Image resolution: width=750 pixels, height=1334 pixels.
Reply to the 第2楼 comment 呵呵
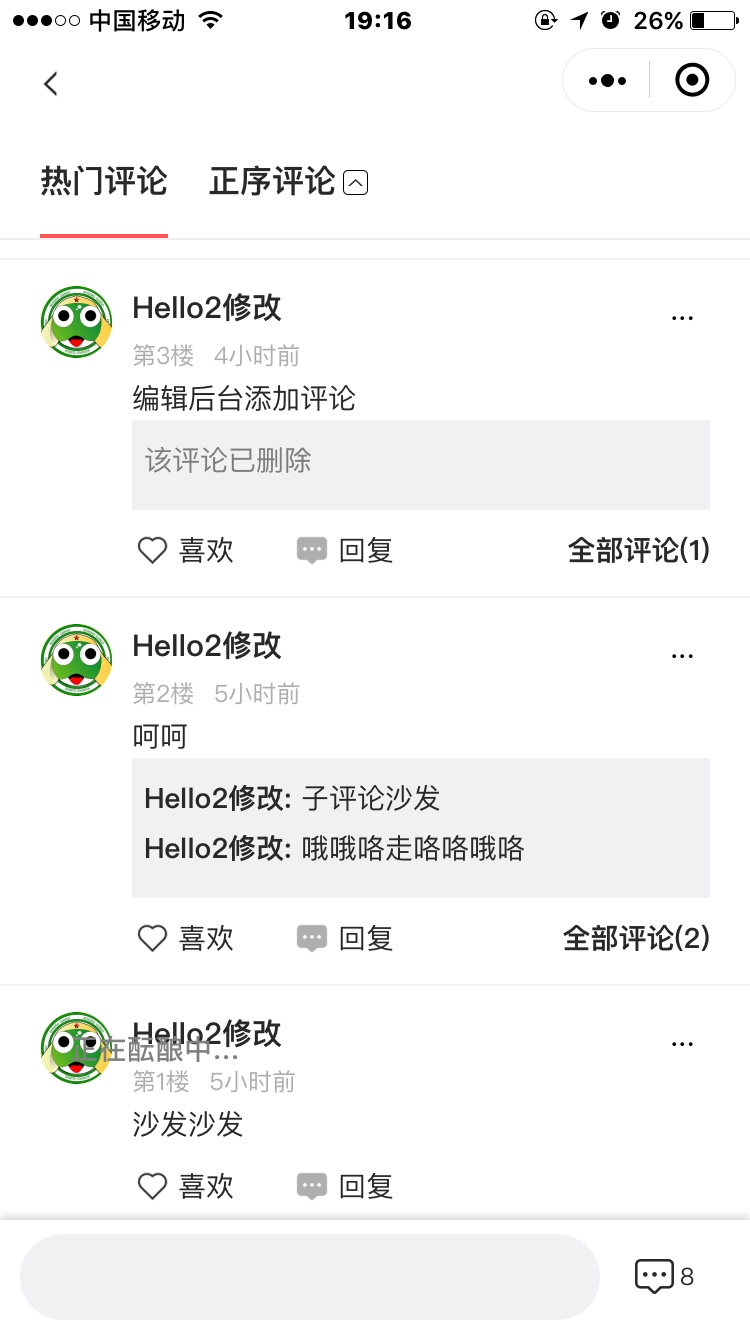click(x=345, y=938)
